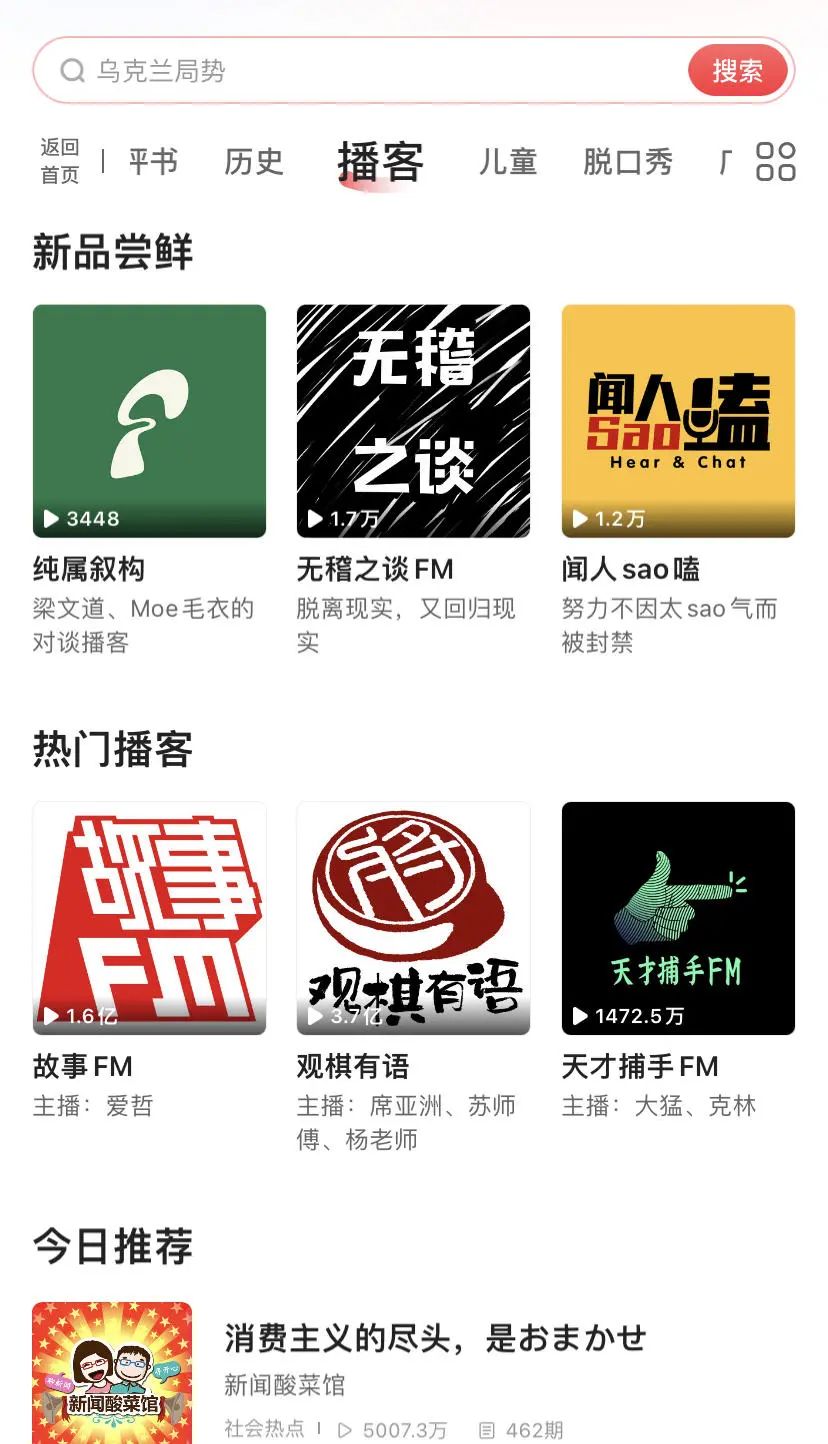Tap the red 搜索 button

pyautogui.click(x=738, y=71)
